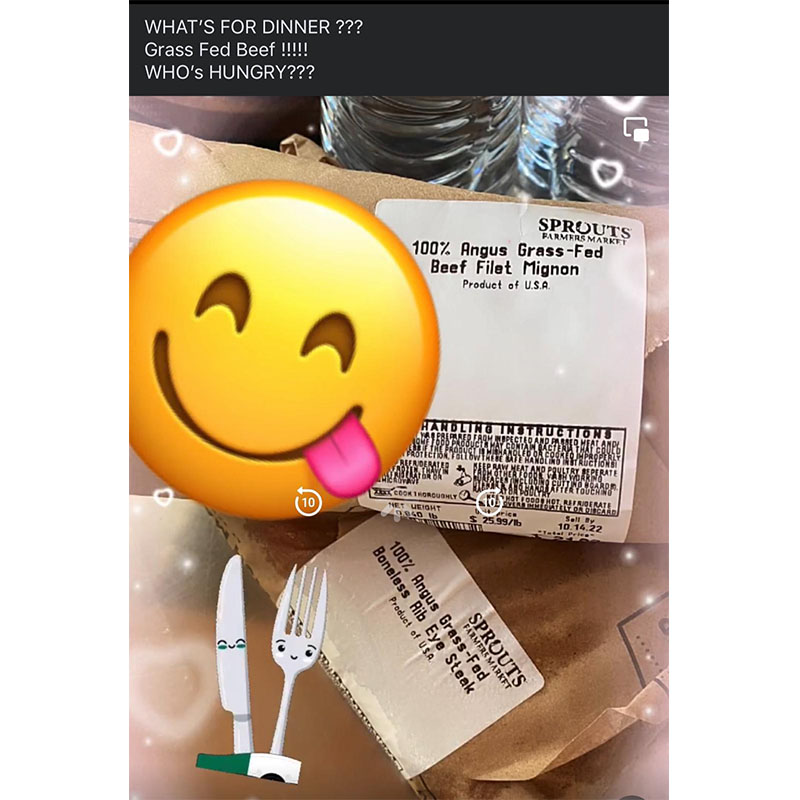This screenshot has width=800, height=800.
Task: Skip forward 10 seconds in the video
Action: coord(489,502)
